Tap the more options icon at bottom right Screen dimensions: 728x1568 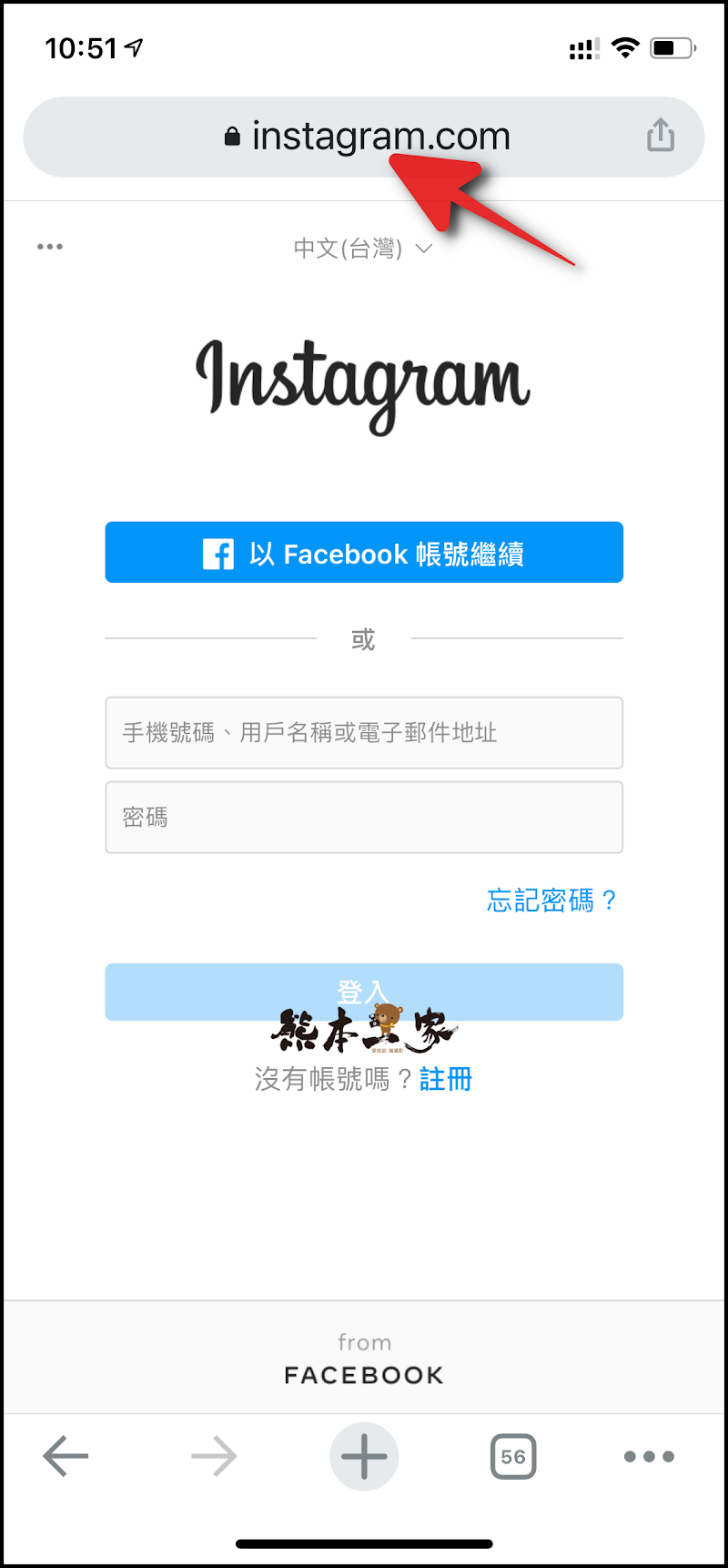pyautogui.click(x=647, y=1456)
